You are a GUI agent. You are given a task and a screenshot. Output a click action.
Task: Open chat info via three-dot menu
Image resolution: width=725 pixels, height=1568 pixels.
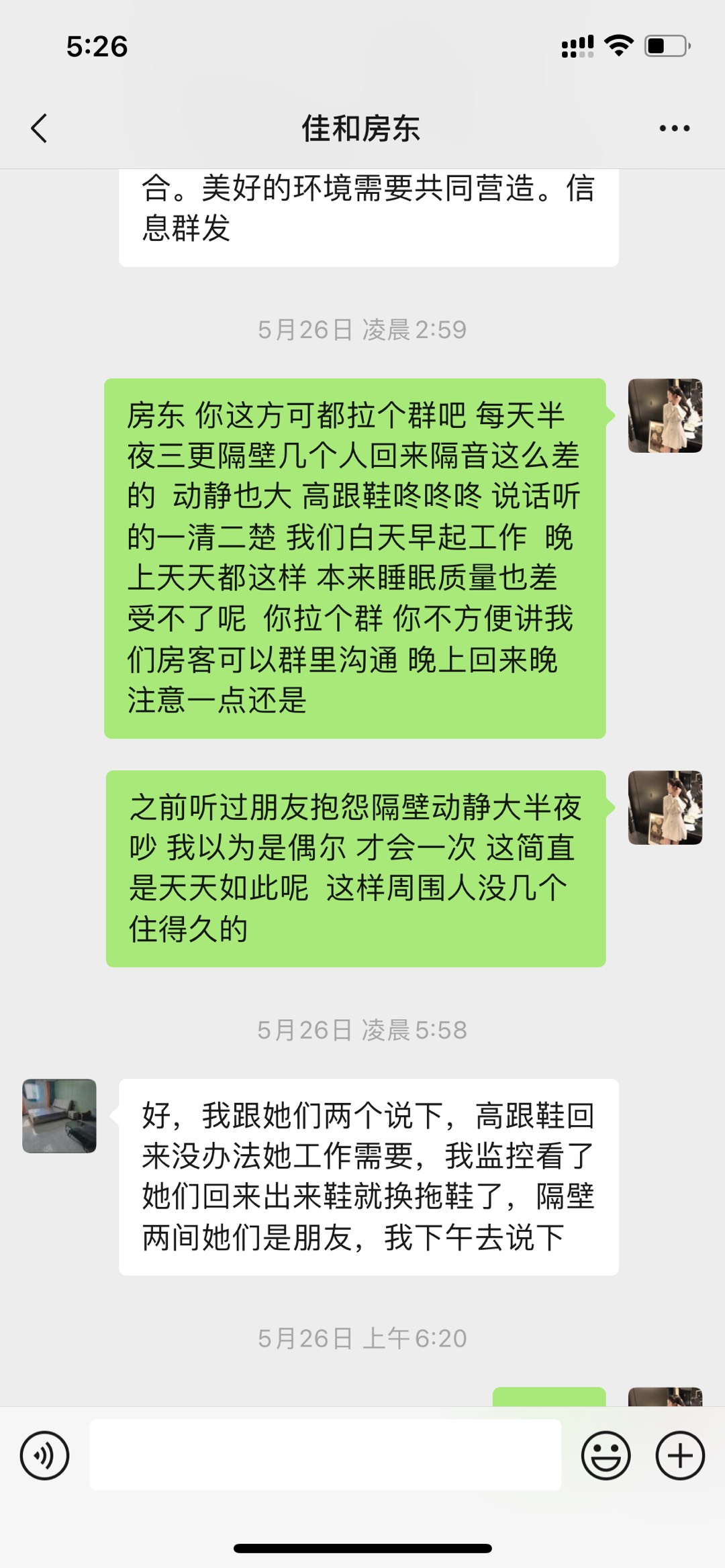click(x=674, y=128)
